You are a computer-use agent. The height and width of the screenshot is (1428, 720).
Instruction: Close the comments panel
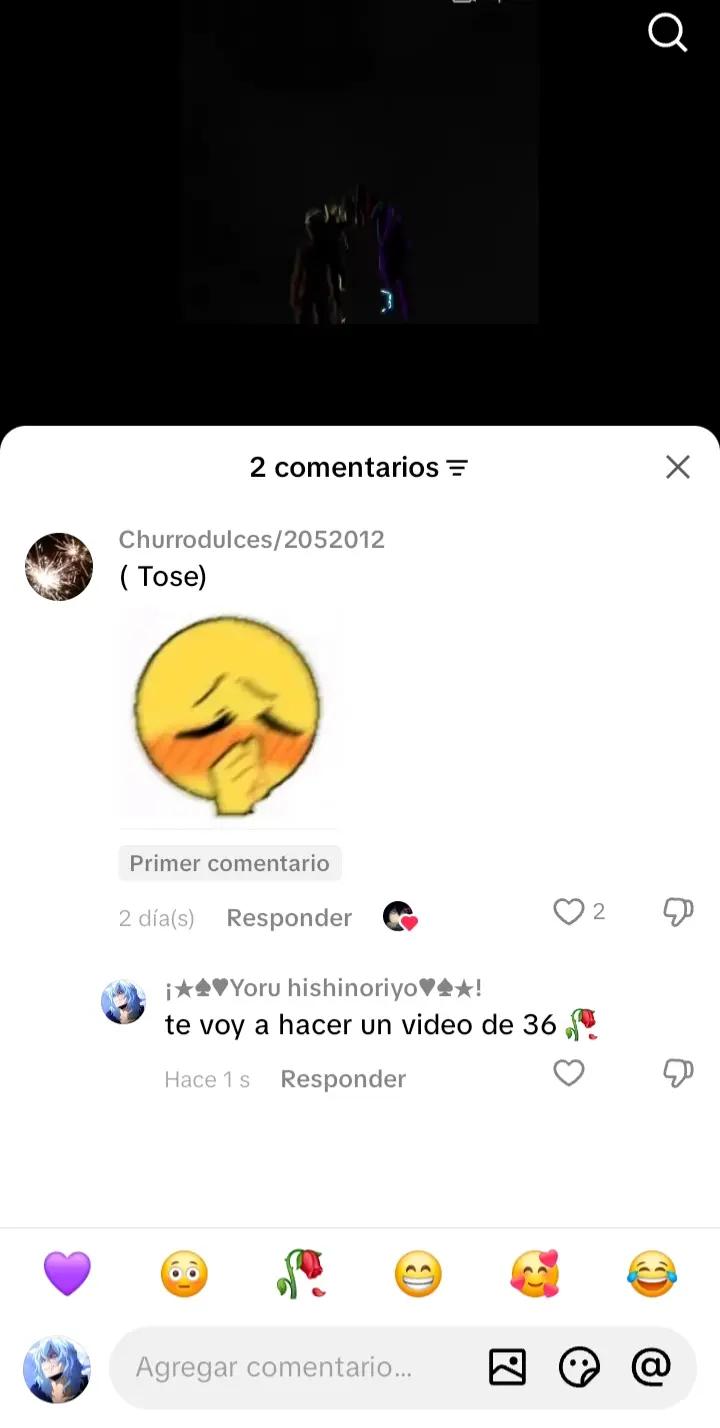pyautogui.click(x=678, y=467)
